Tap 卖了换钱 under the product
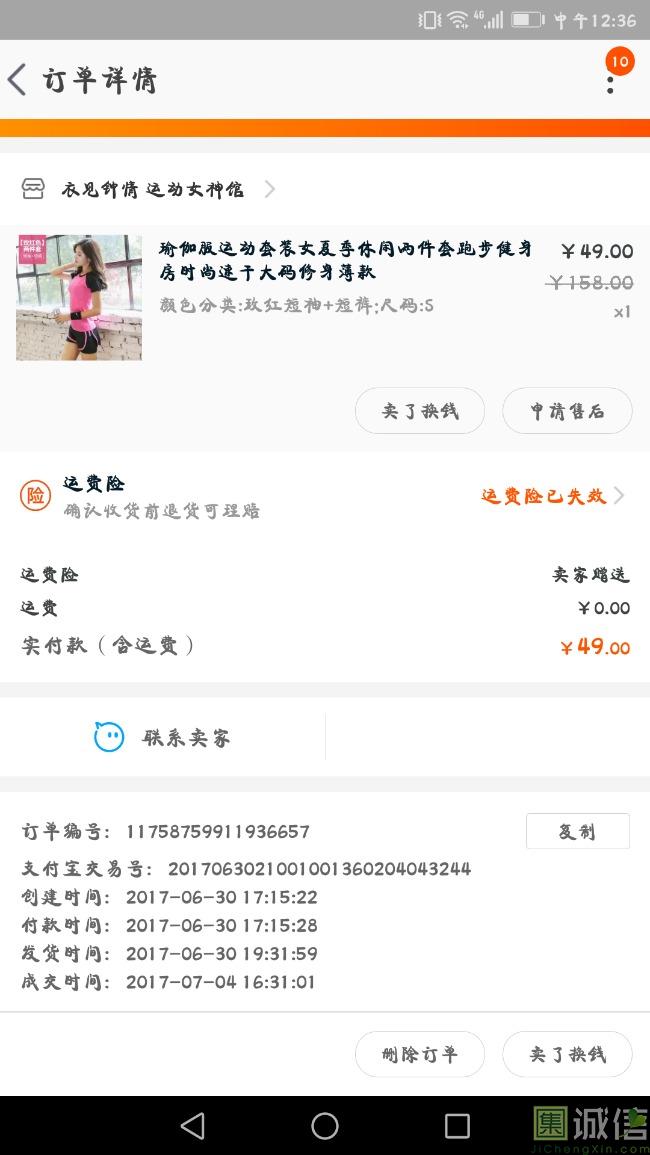The width and height of the screenshot is (650, 1155). (420, 411)
